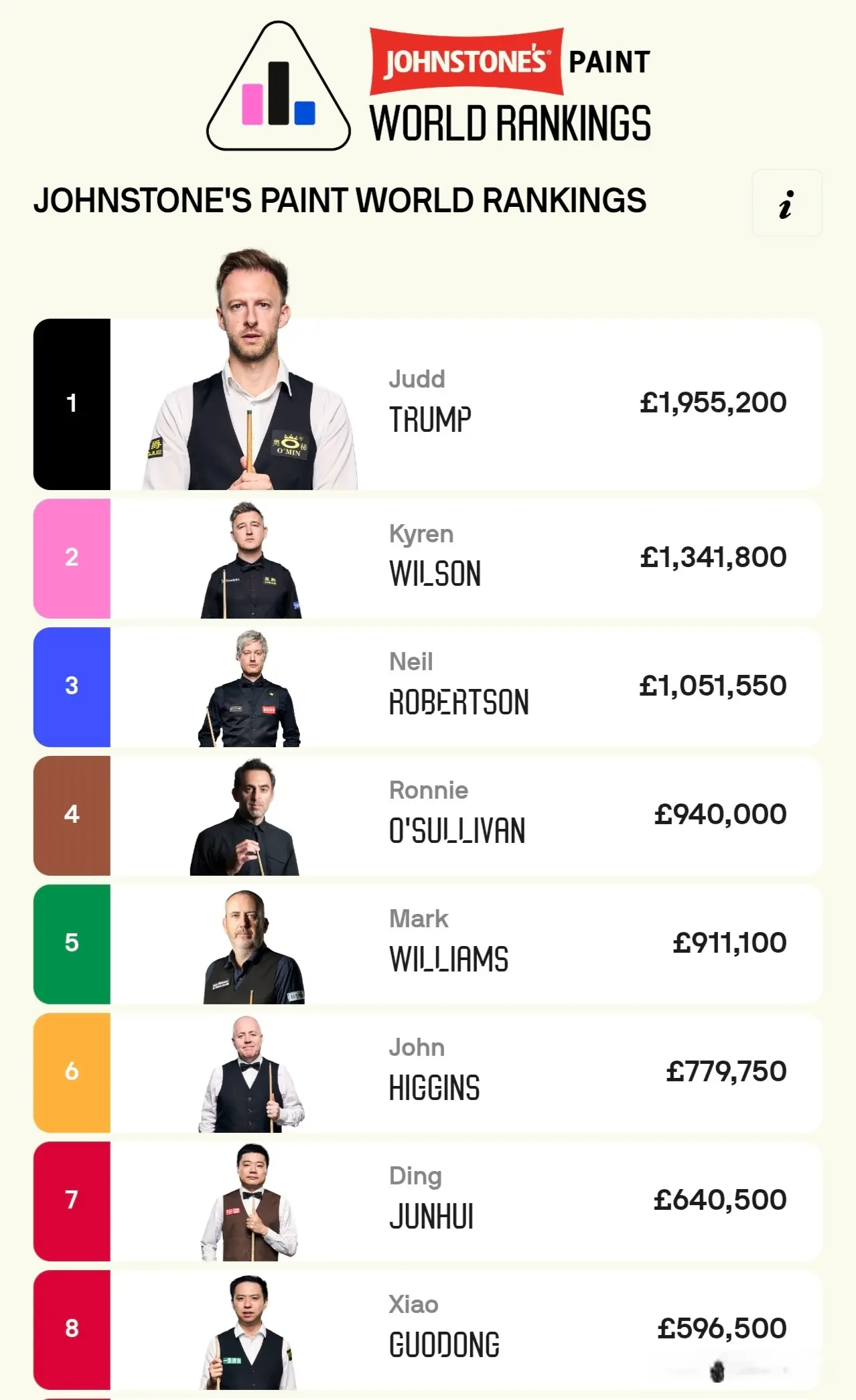Screen dimensions: 856x1400
Task: View Ronnie O'Sullivan's ranking row
Action: 429,815
